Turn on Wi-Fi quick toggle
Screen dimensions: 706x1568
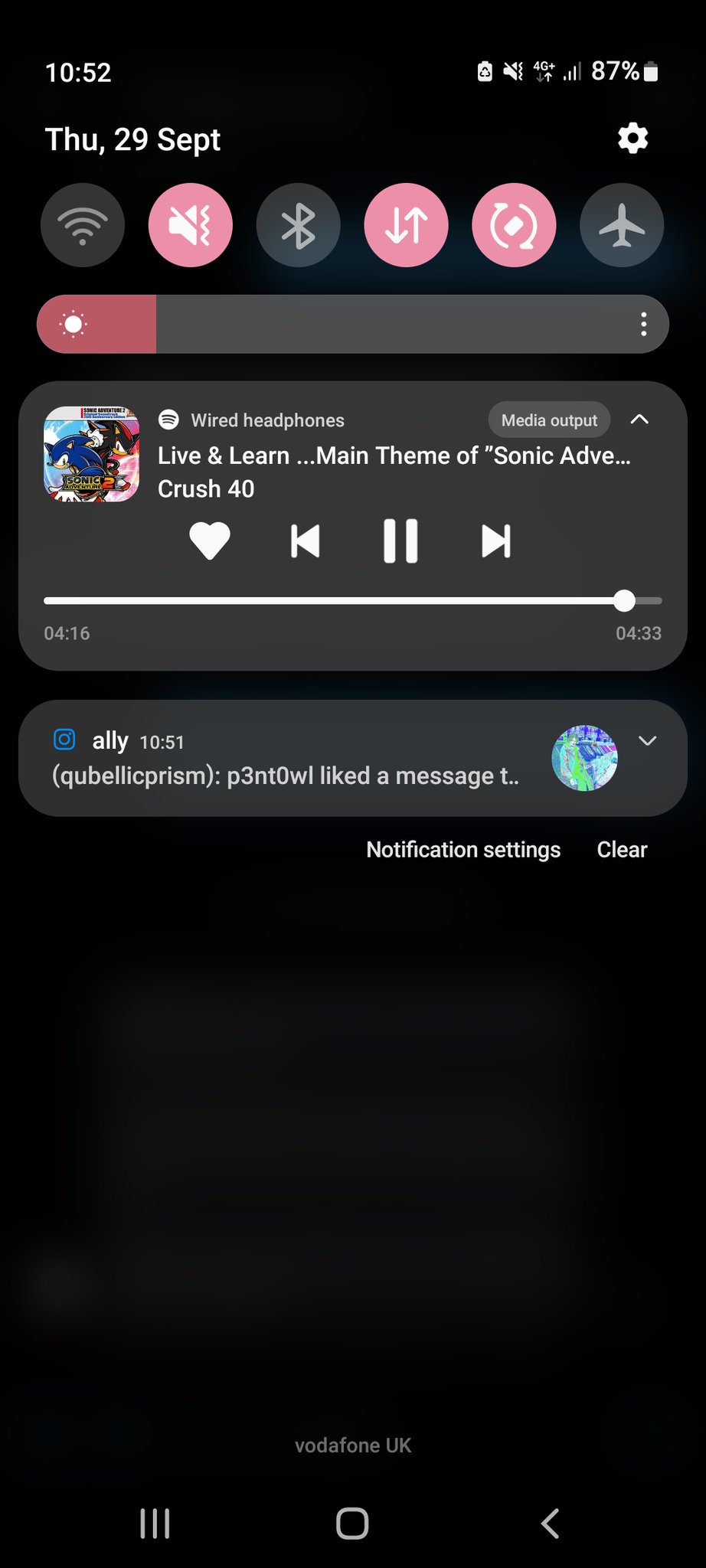pyautogui.click(x=83, y=225)
